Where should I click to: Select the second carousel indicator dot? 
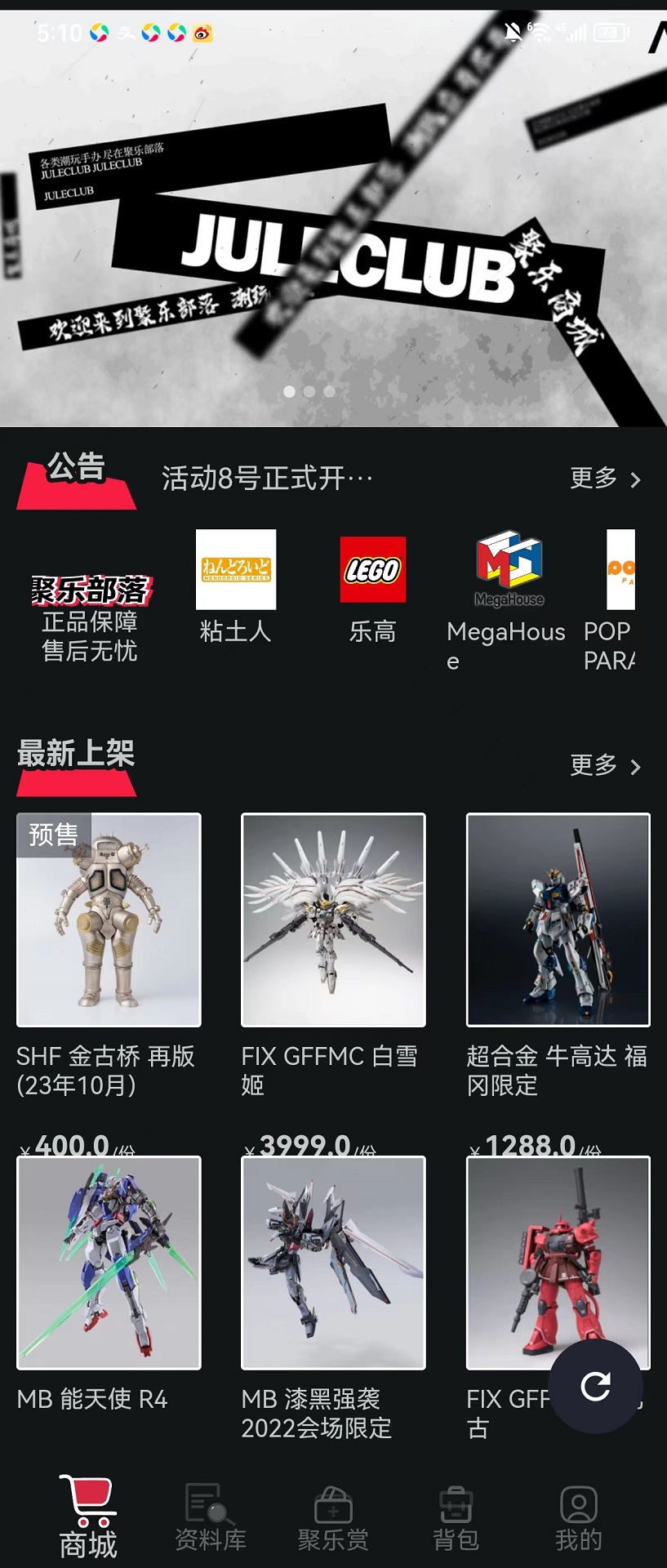309,392
